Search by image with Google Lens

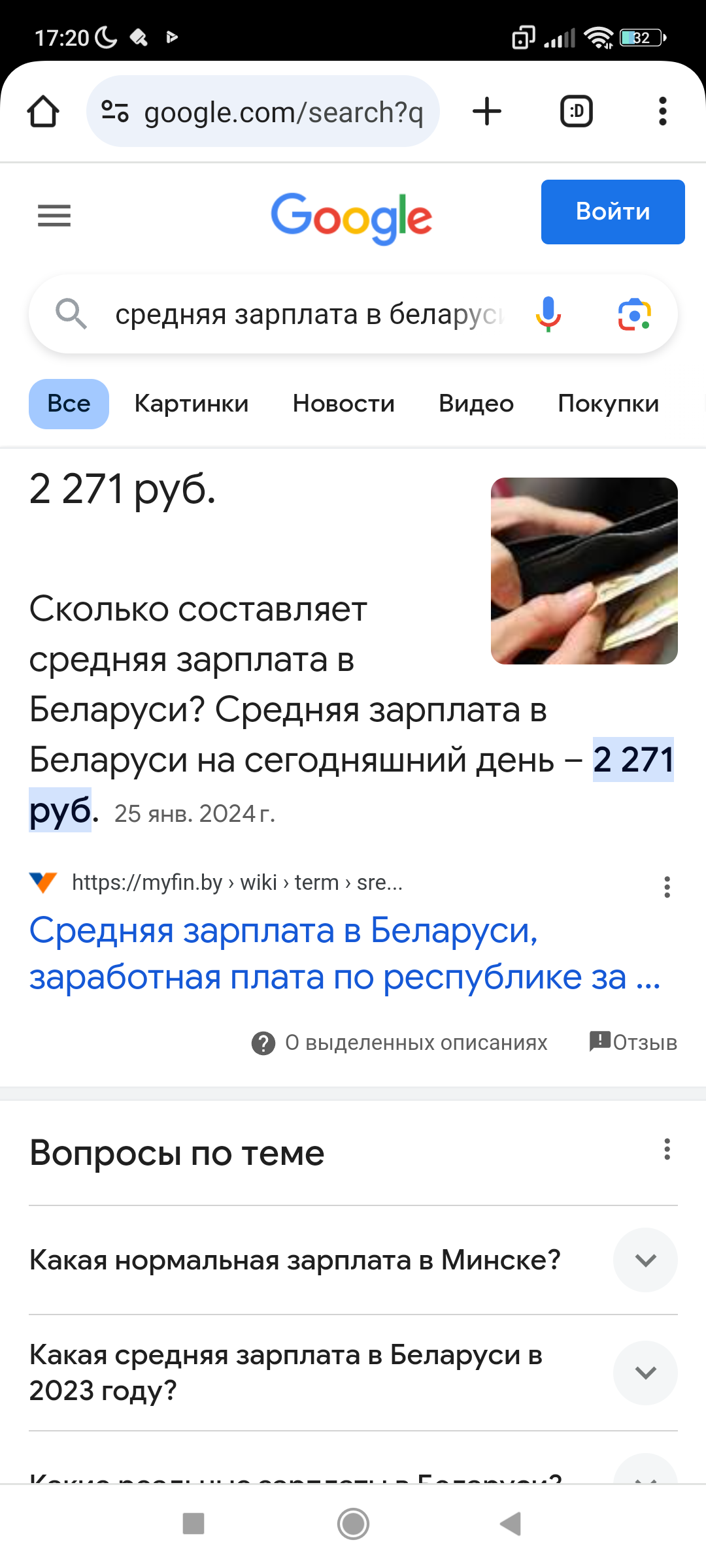click(x=634, y=314)
